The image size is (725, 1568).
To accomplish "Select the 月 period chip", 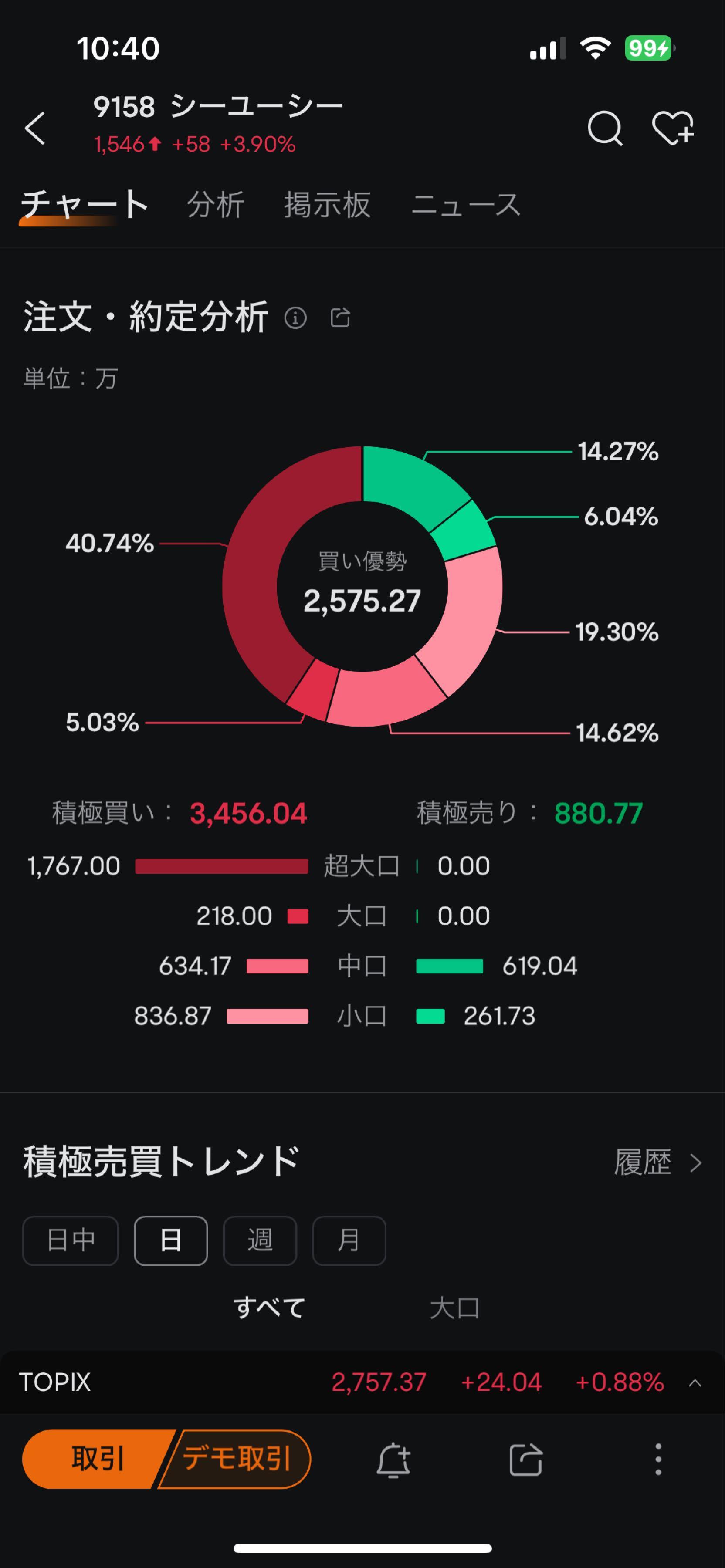I will point(349,1240).
